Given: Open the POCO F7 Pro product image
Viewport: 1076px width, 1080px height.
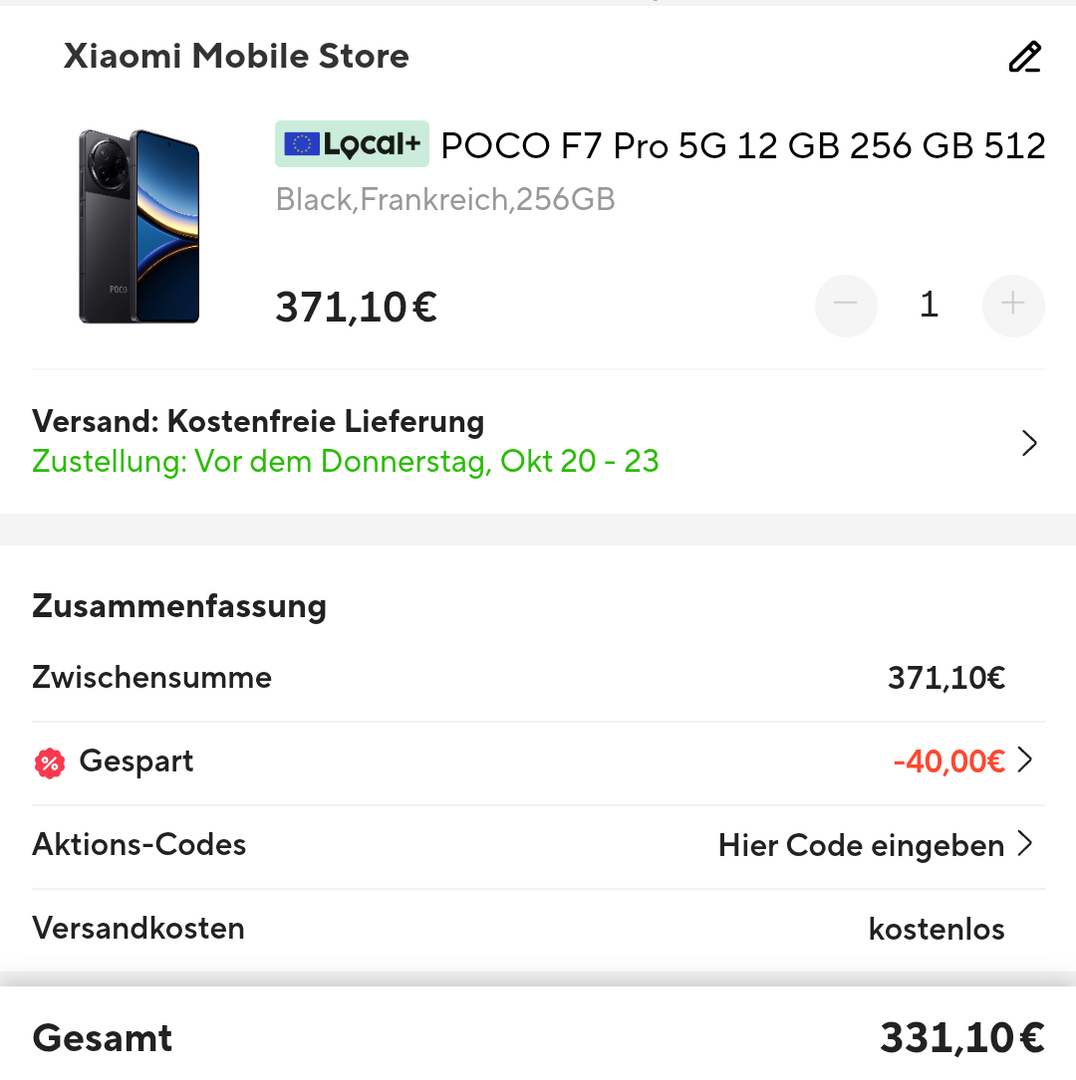Looking at the screenshot, I should [140, 226].
